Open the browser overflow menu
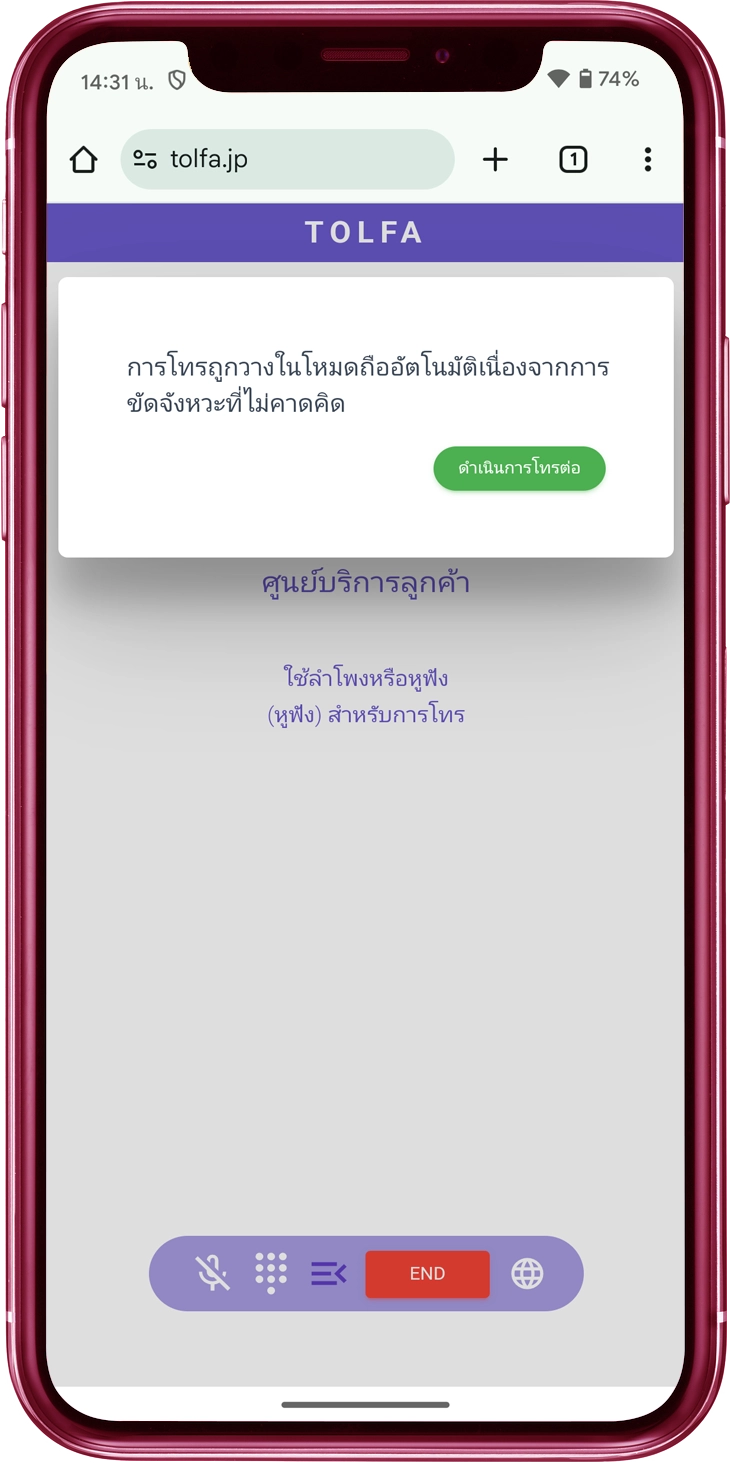This screenshot has width=732, height=1463. pos(648,159)
